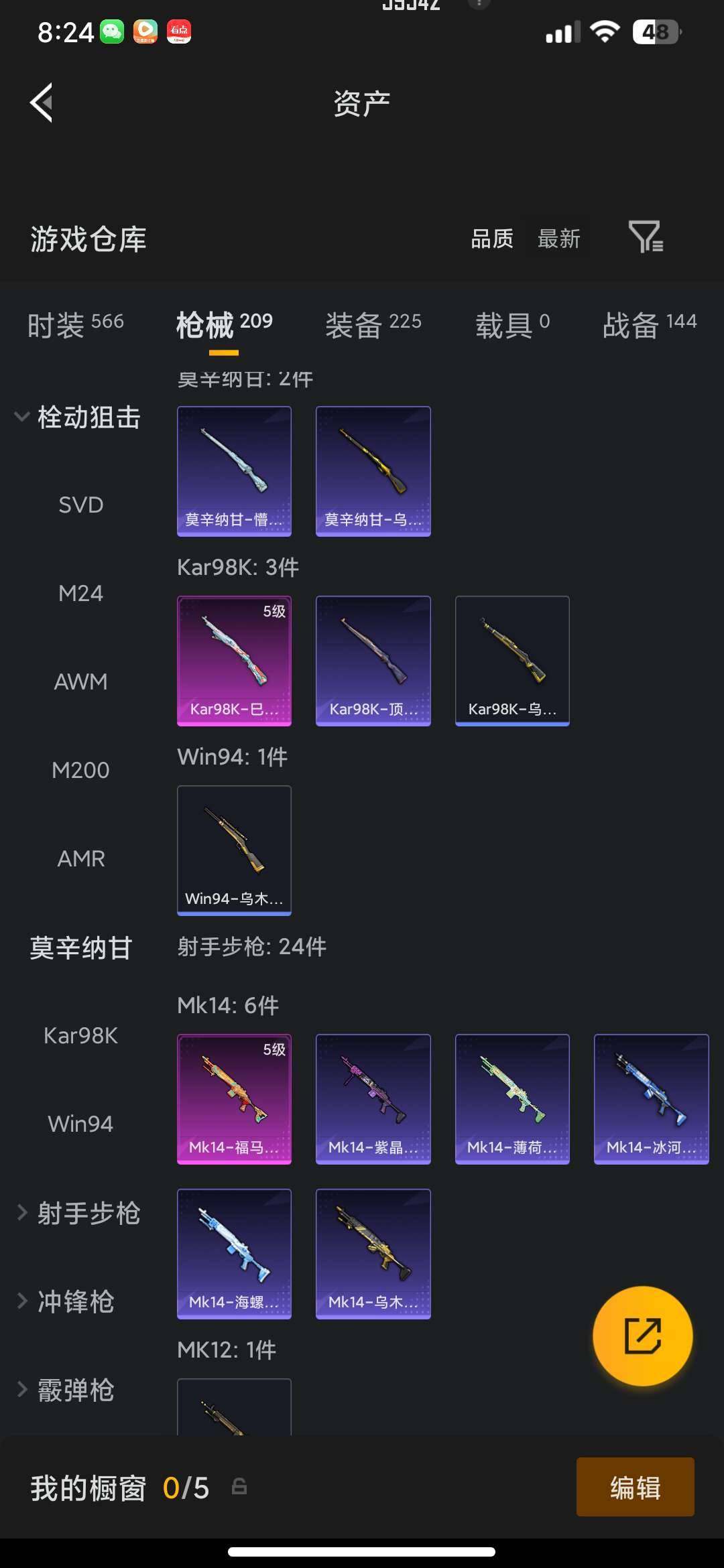Expand the 冲锋枪 category

tap(67, 1301)
